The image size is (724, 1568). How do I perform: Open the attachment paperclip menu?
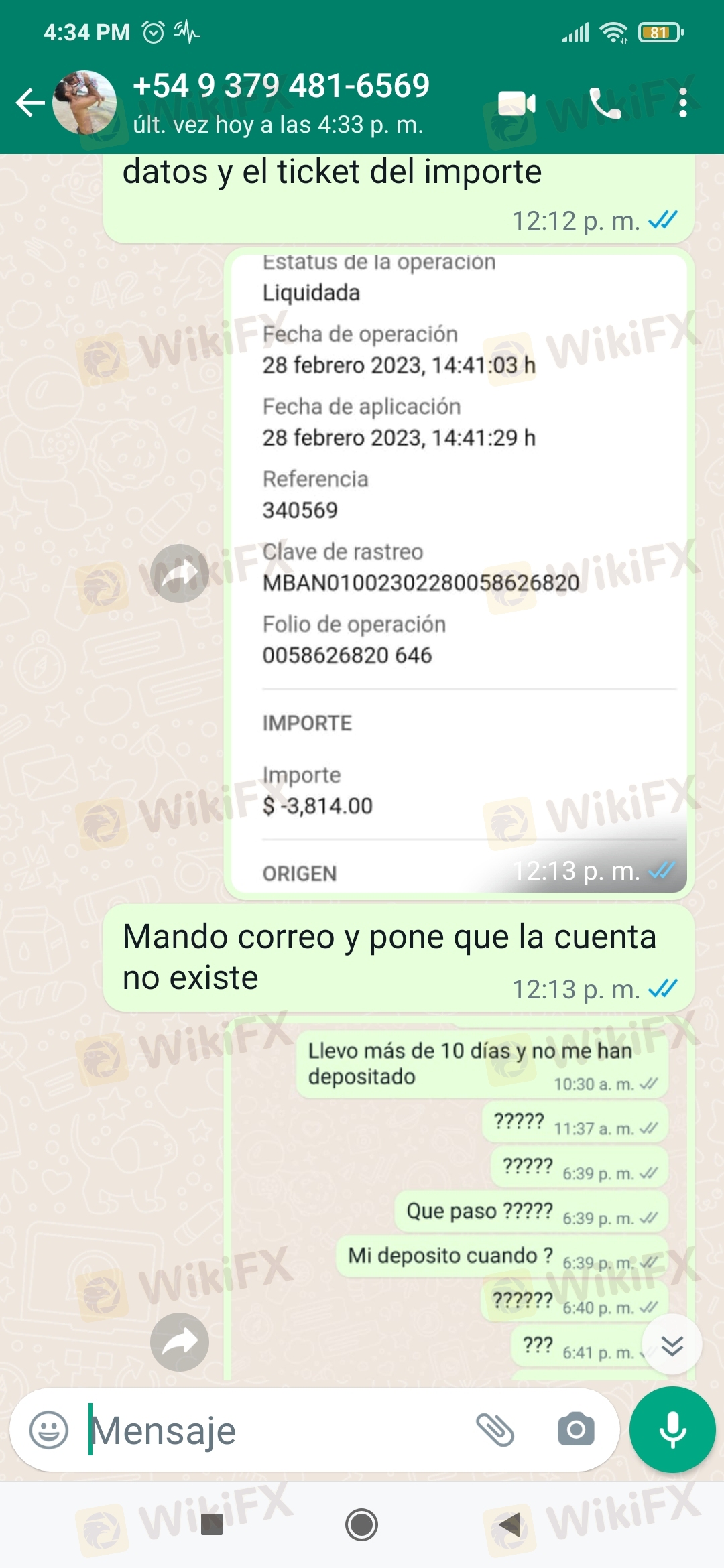click(x=495, y=1430)
